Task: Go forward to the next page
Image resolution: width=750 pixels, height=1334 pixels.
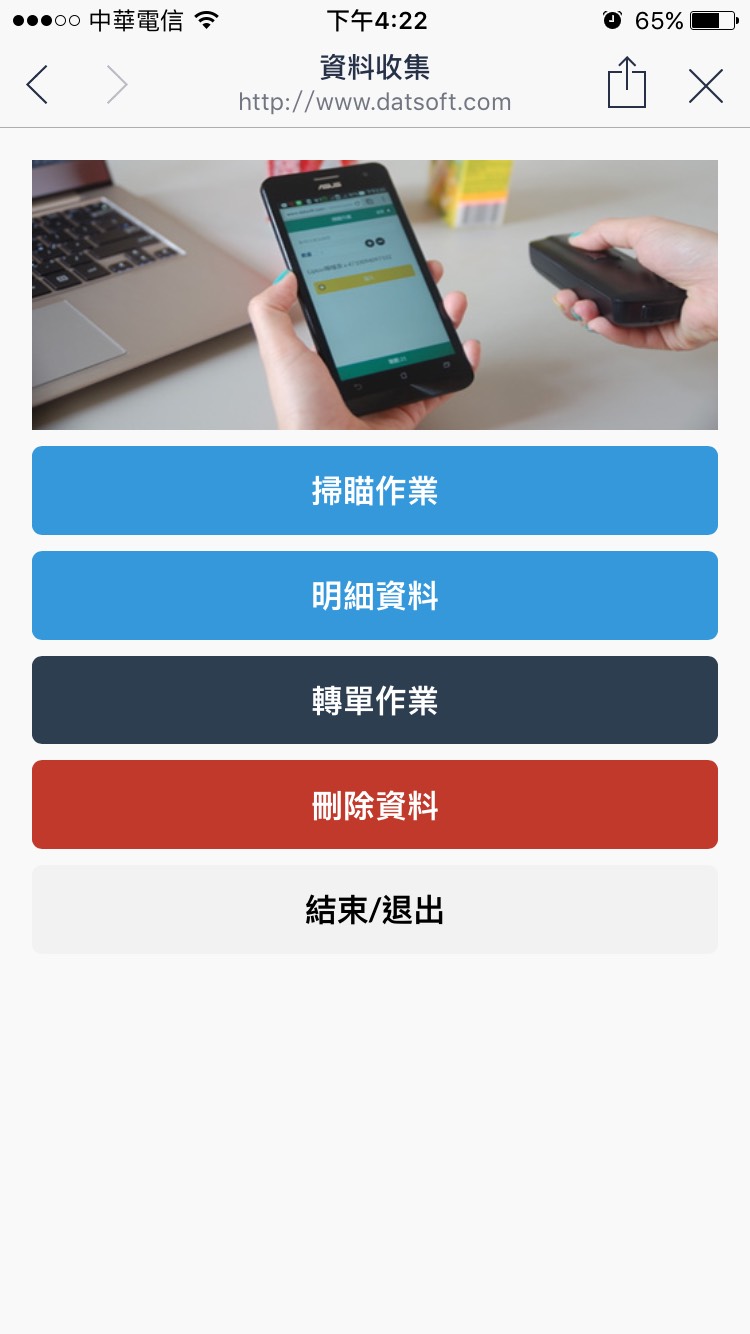Action: (x=117, y=85)
